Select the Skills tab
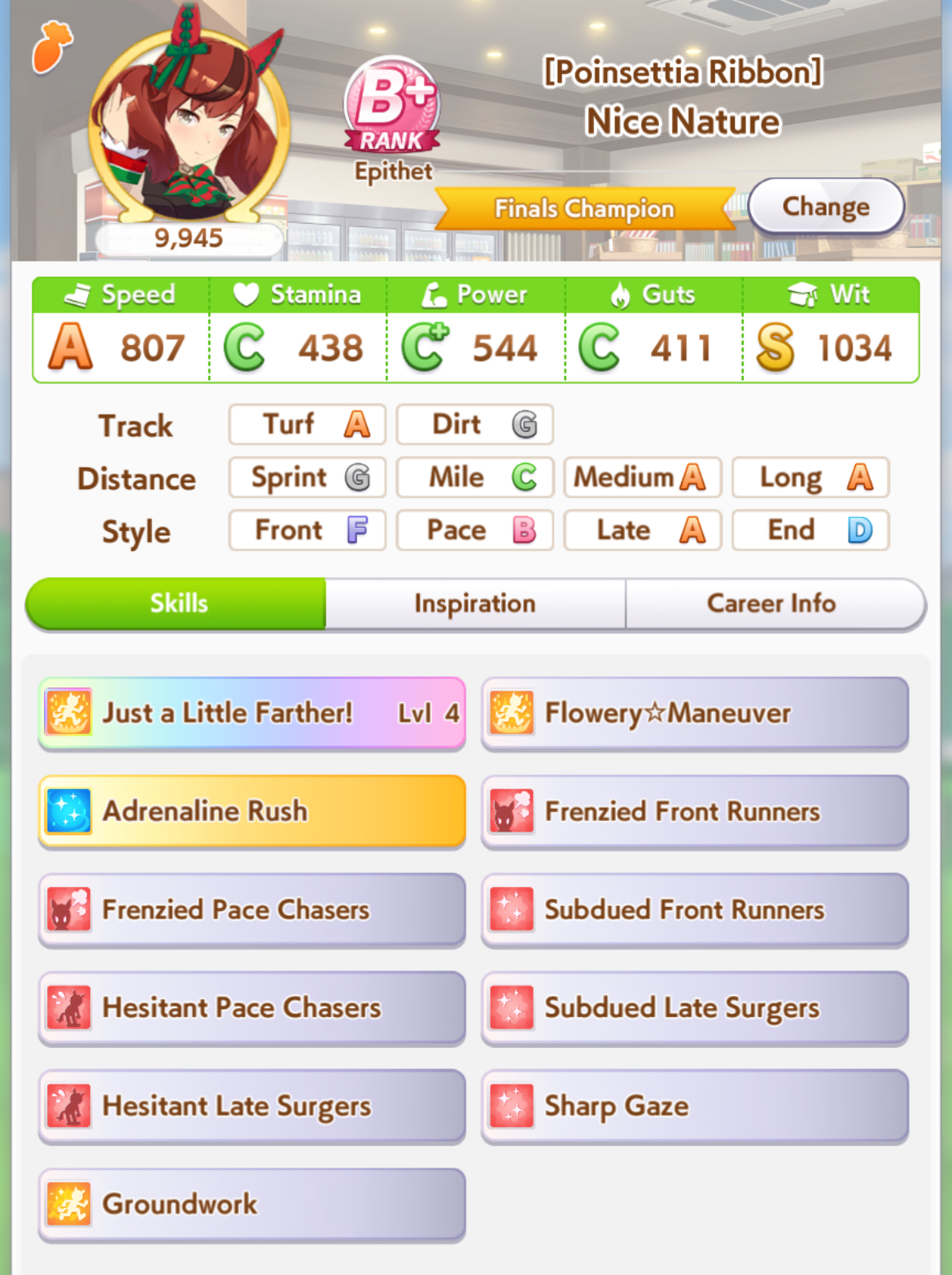 178,604
